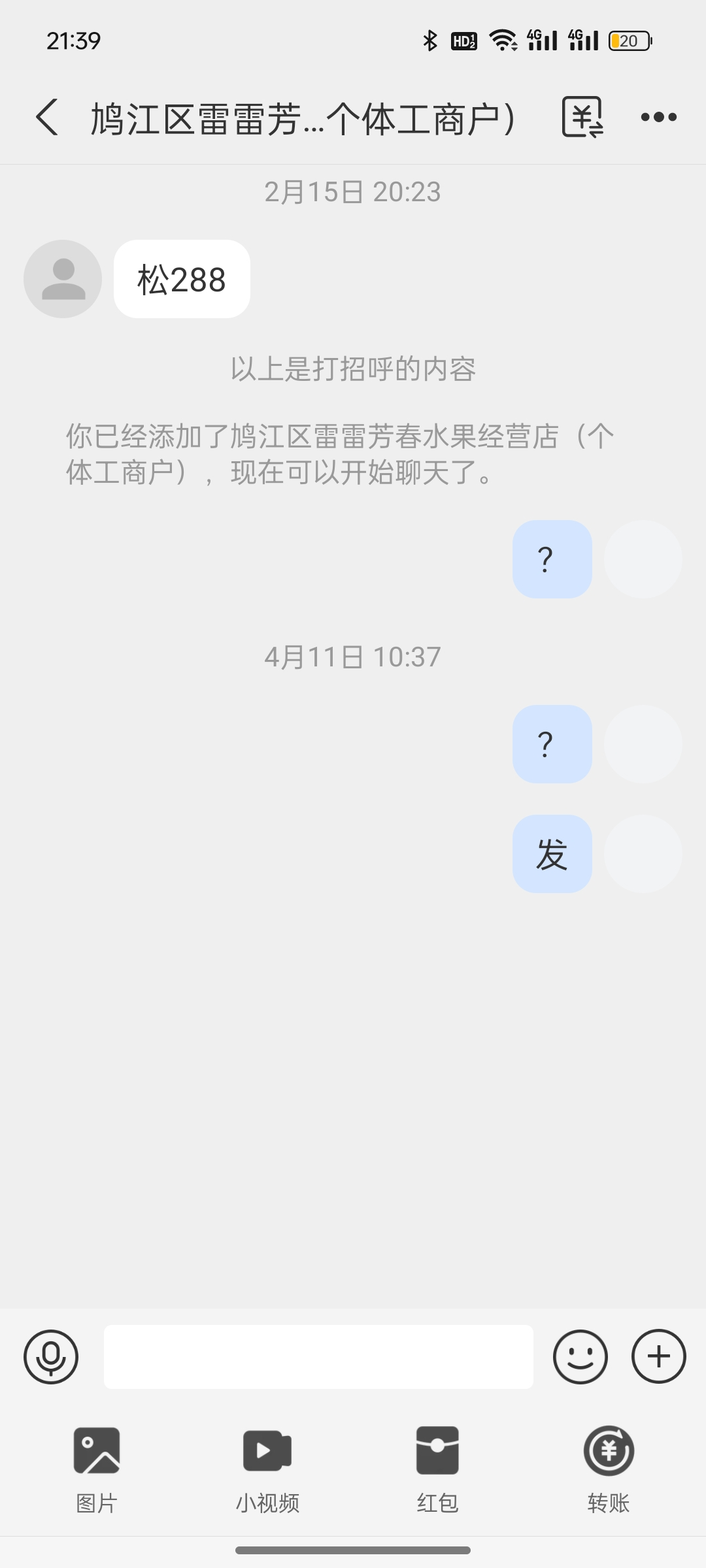Open the emoji picker
This screenshot has height=1568, width=706.
click(x=580, y=1357)
